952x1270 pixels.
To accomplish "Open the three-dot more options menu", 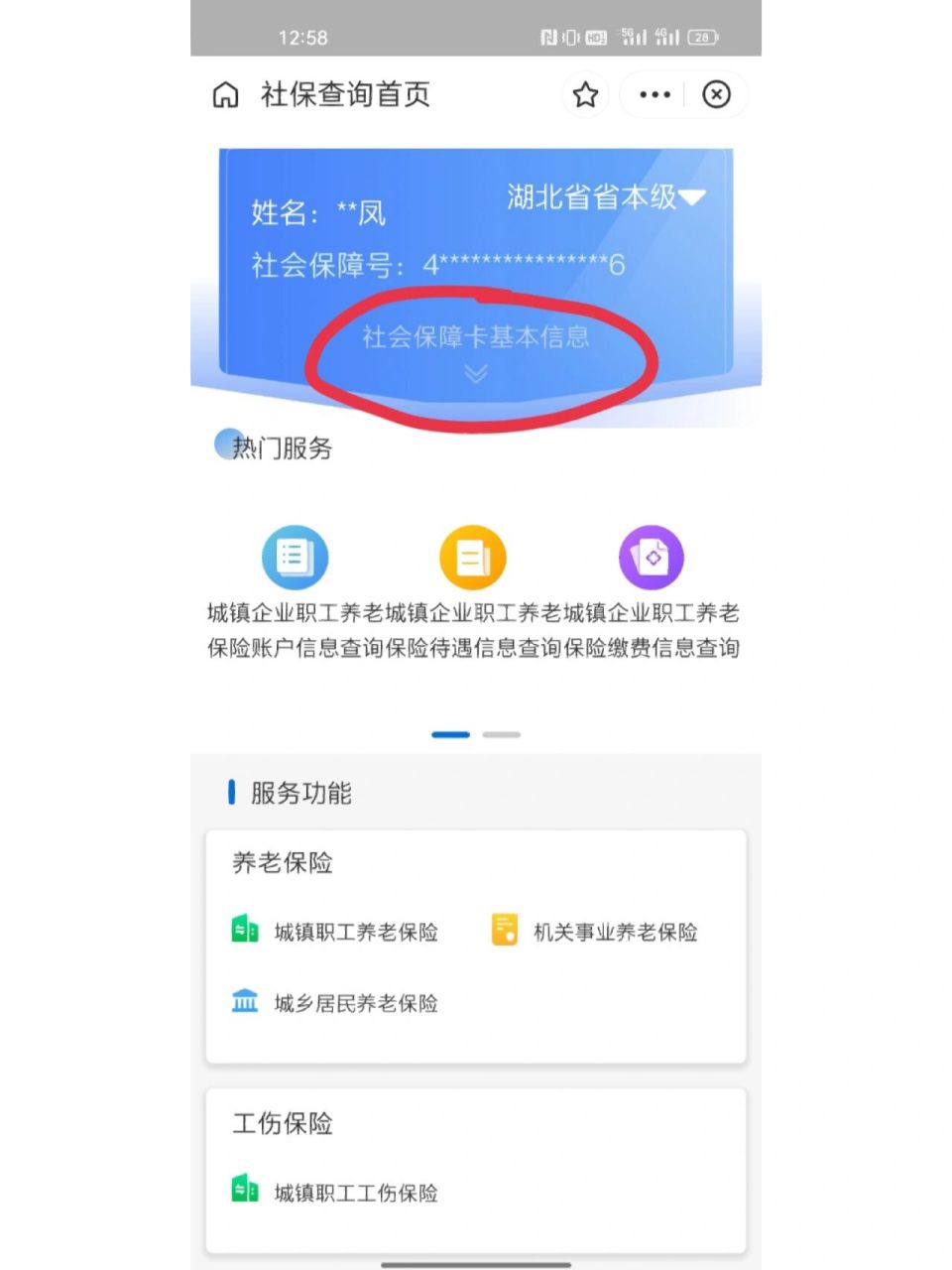I will pyautogui.click(x=654, y=94).
